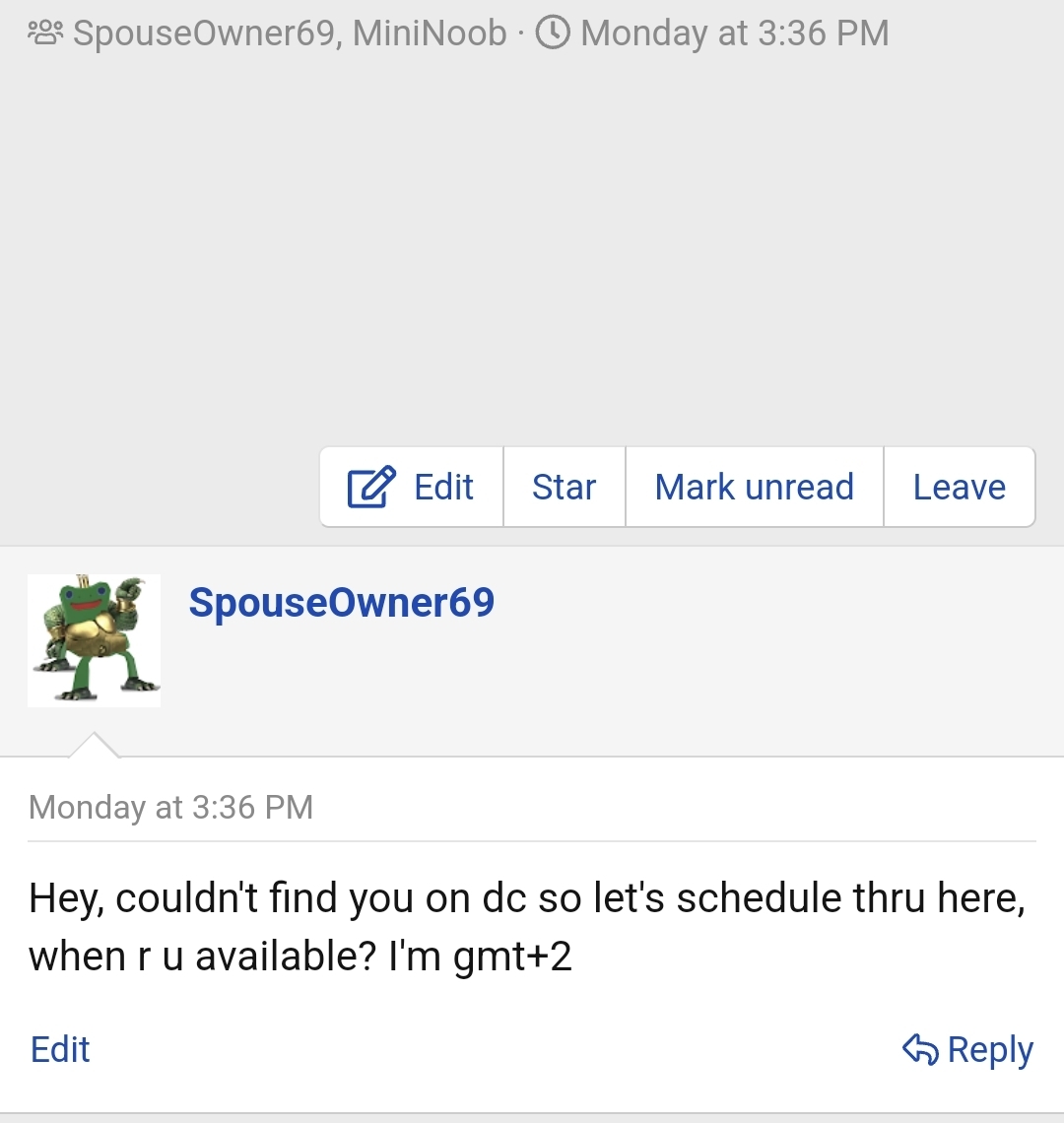Leave this conversation
The image size is (1064, 1123).
point(959,488)
